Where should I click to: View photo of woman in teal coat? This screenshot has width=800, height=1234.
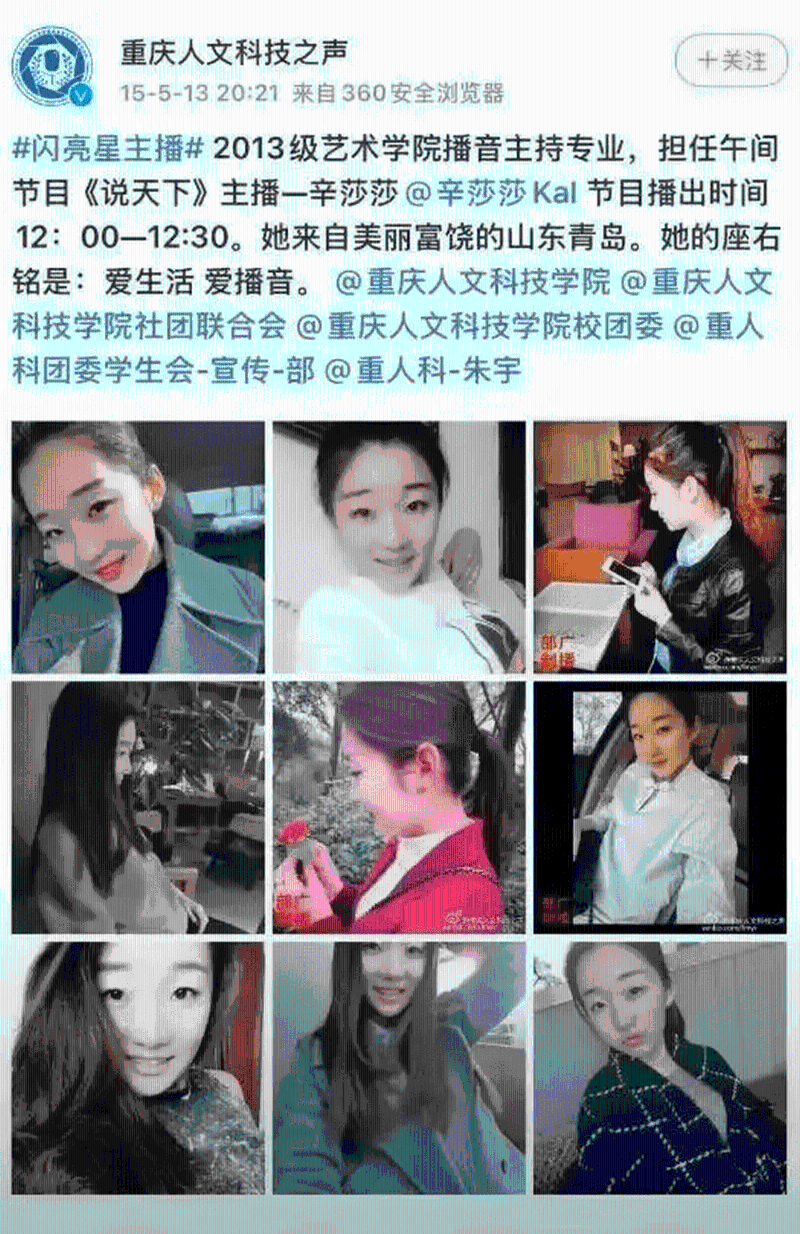399,1067
